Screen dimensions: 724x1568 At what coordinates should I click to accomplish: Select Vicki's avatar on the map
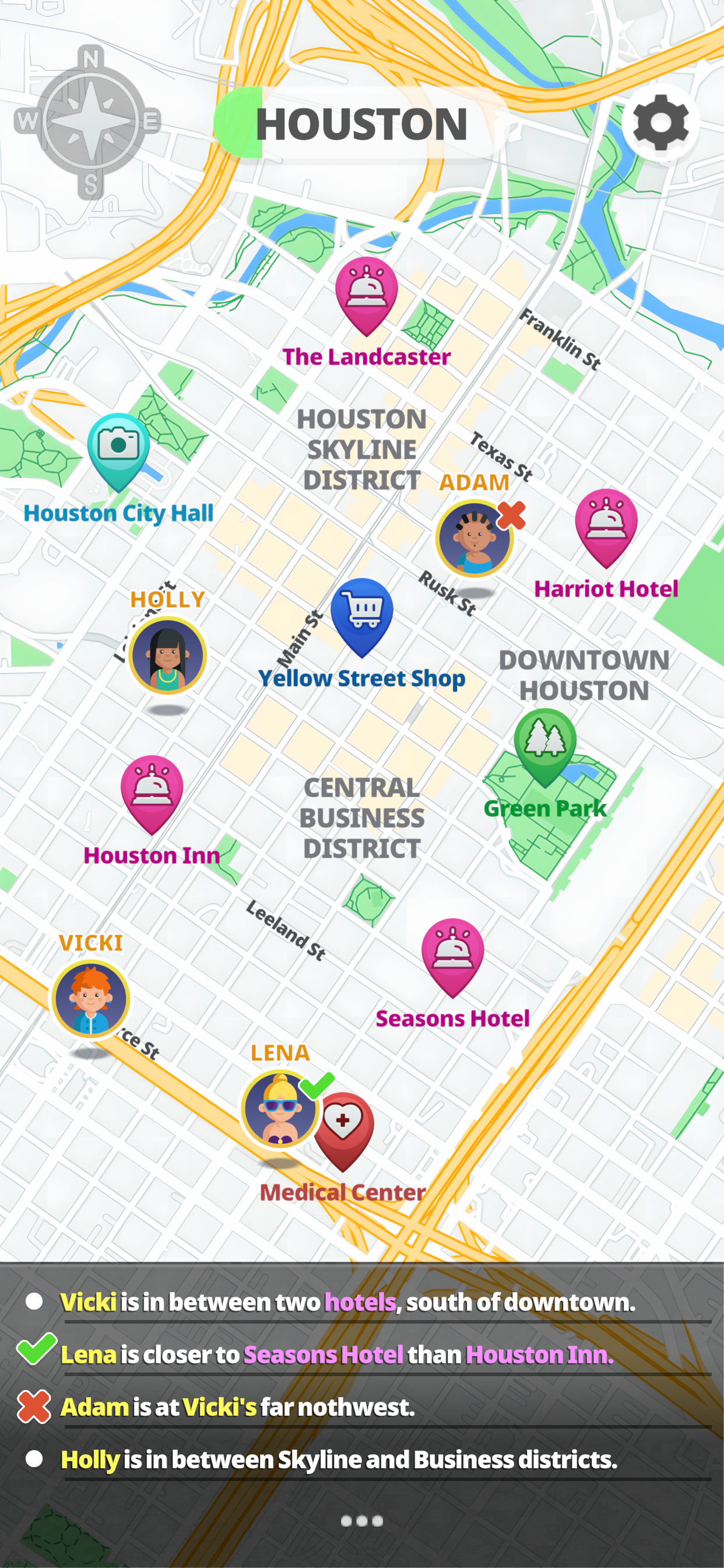pyautogui.click(x=91, y=998)
